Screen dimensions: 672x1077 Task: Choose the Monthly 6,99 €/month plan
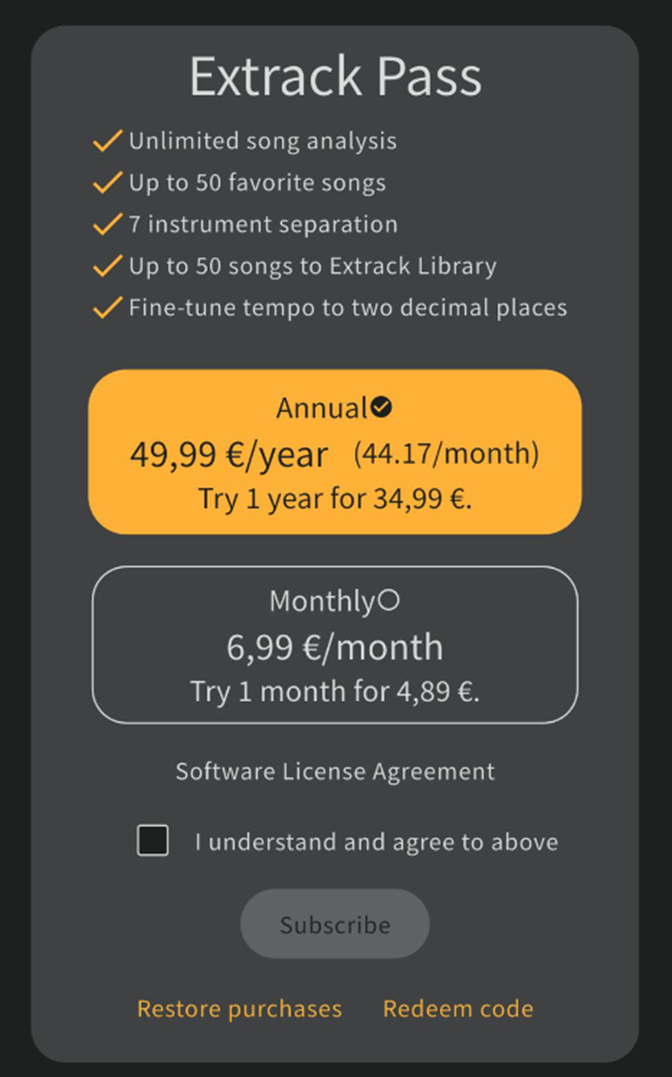[334, 645]
